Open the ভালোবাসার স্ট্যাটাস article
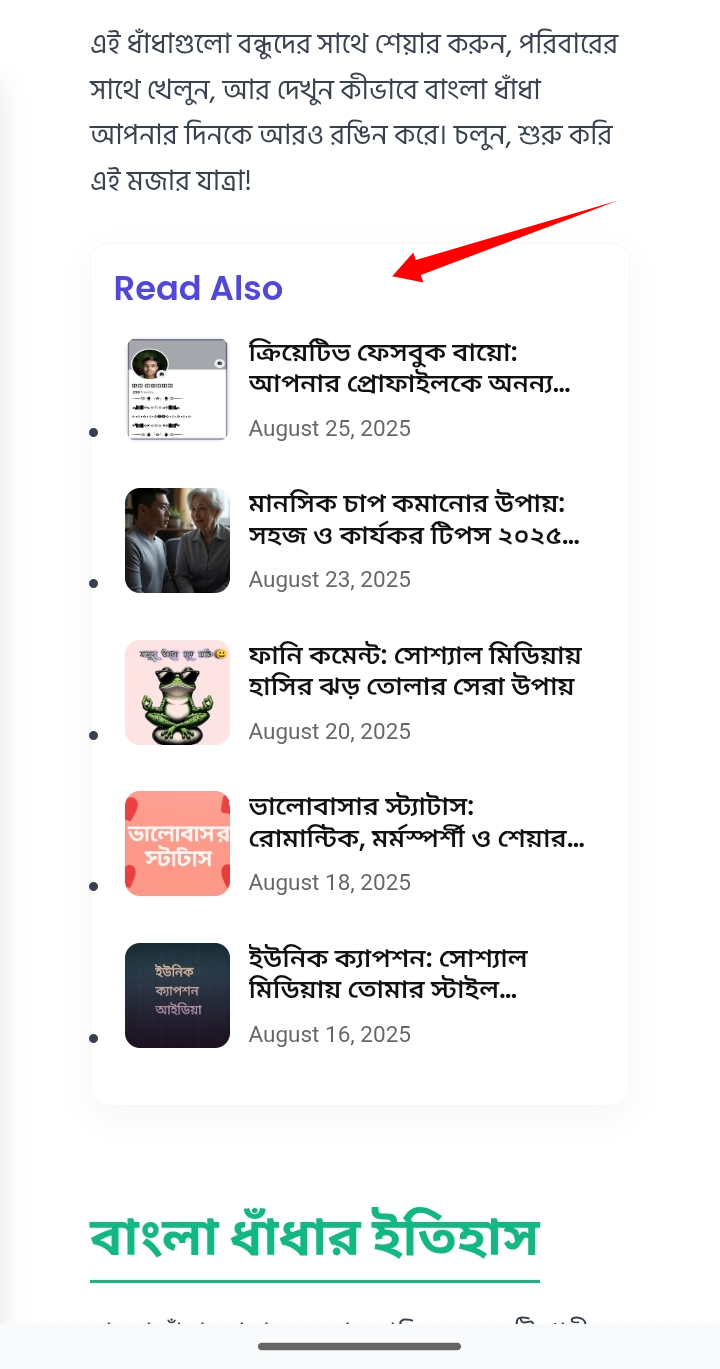 (x=417, y=822)
